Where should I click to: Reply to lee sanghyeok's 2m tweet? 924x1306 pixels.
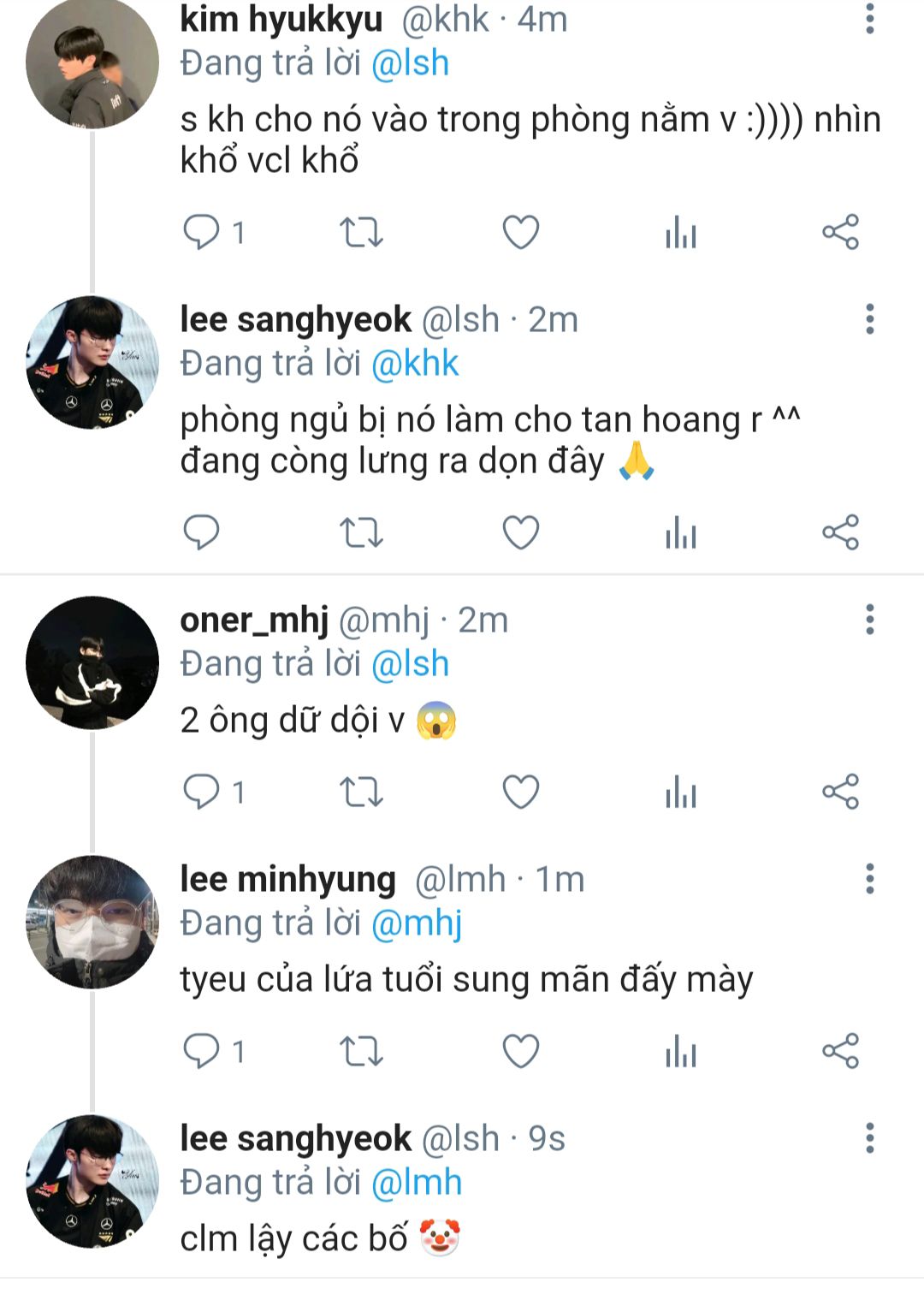pyautogui.click(x=202, y=532)
